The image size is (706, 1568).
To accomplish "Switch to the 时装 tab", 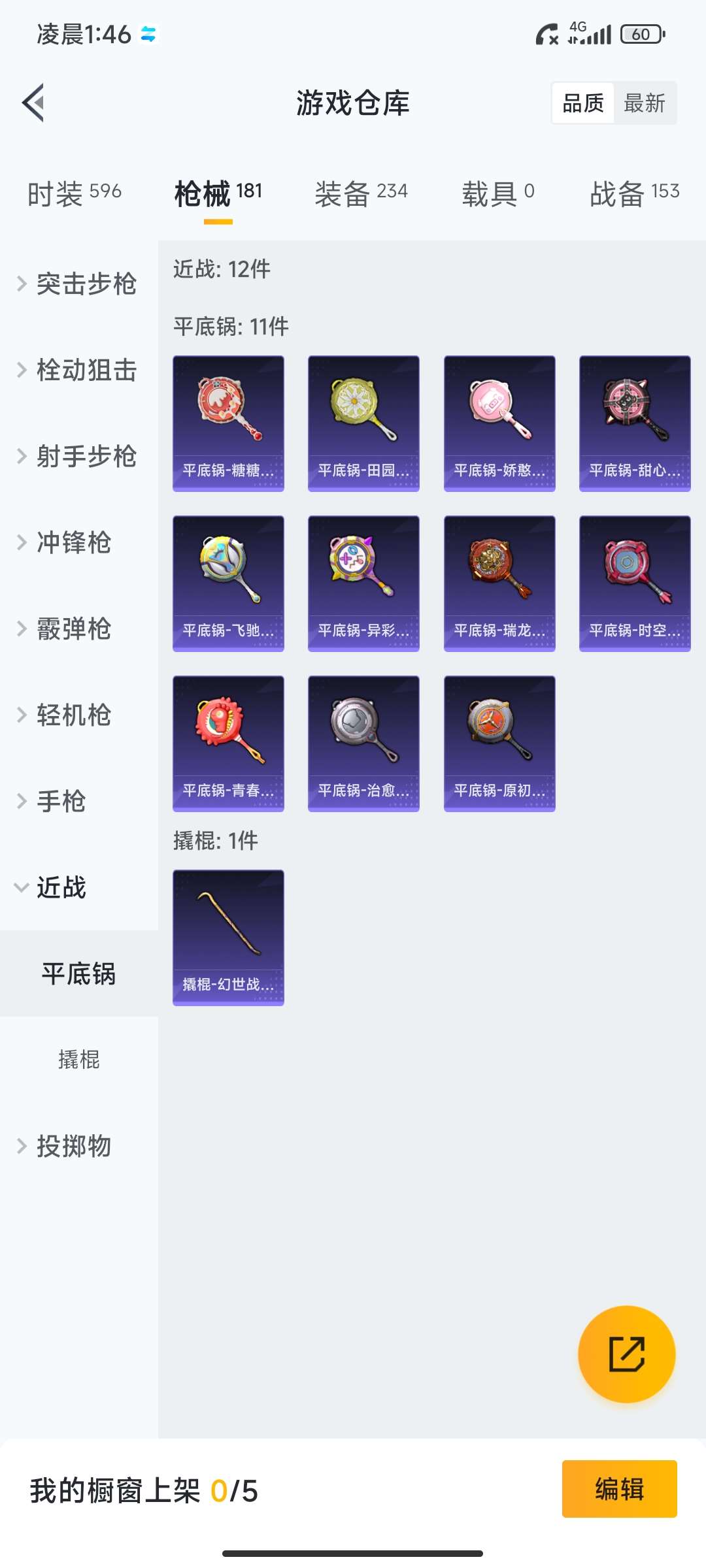I will coord(75,193).
